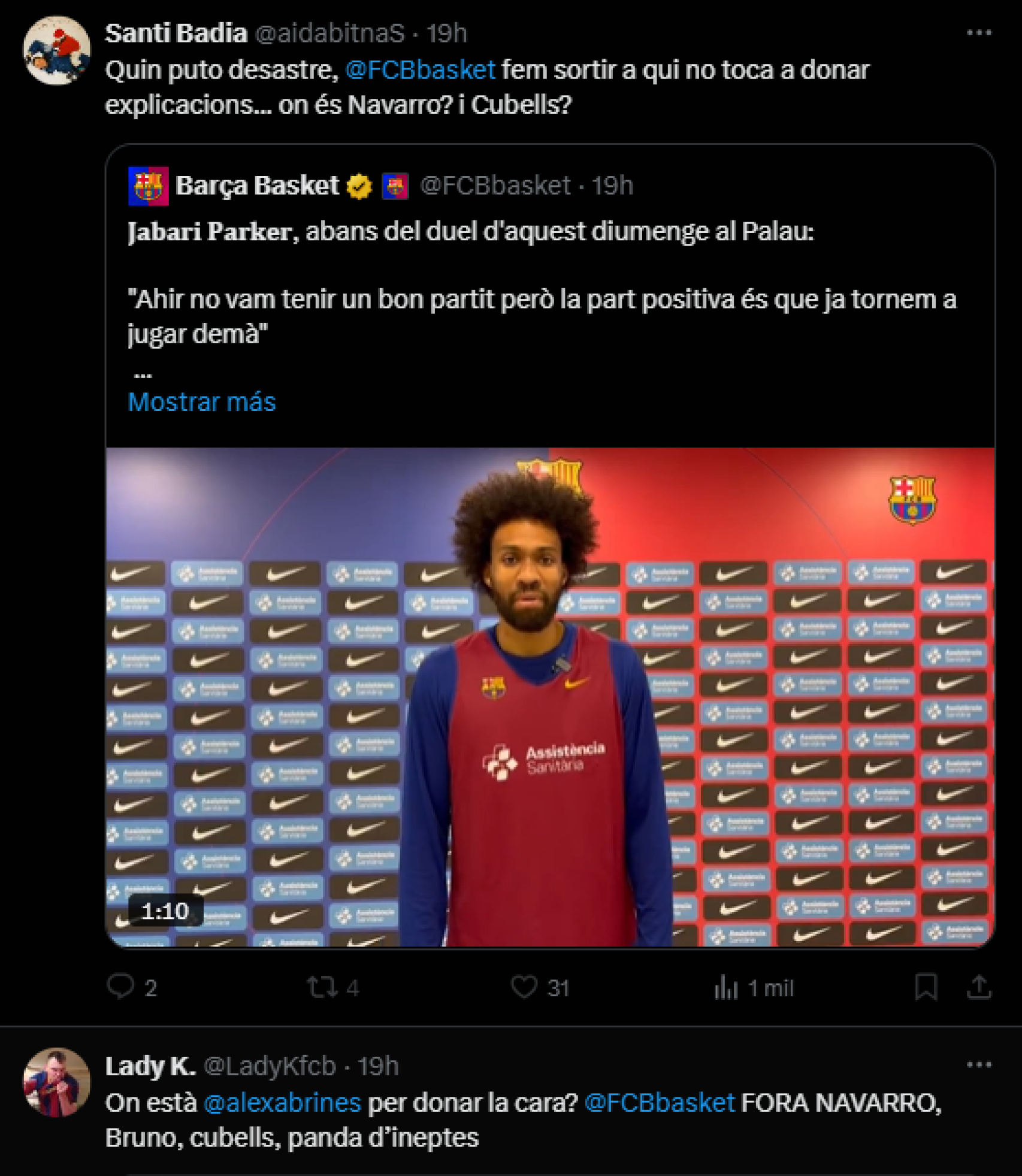Click the Barça Basket verified badge
The width and height of the screenshot is (1022, 1176).
coord(359,186)
